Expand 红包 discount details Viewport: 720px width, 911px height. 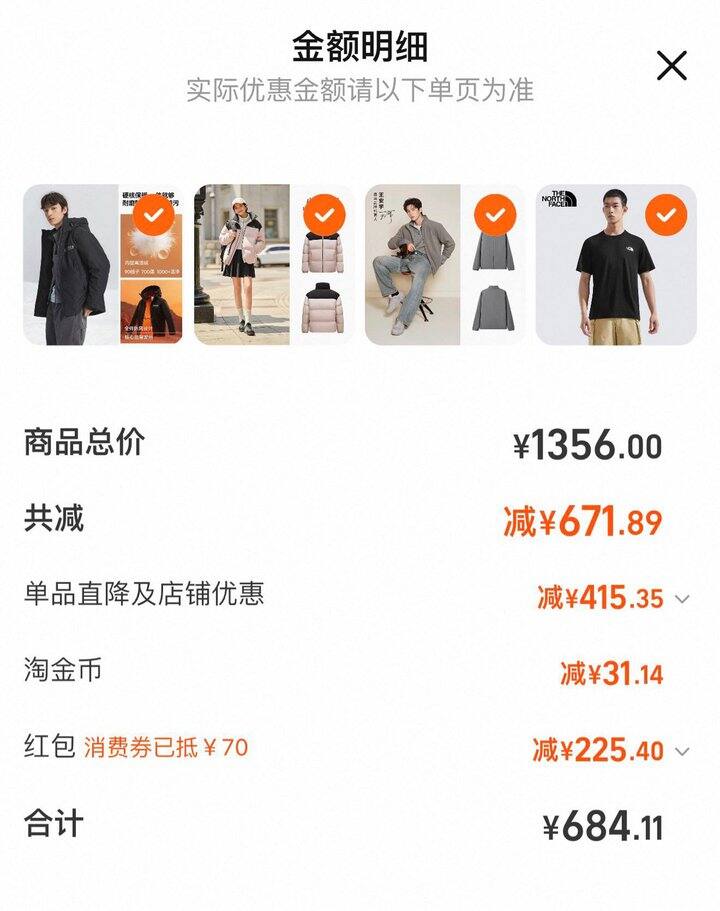pos(682,751)
